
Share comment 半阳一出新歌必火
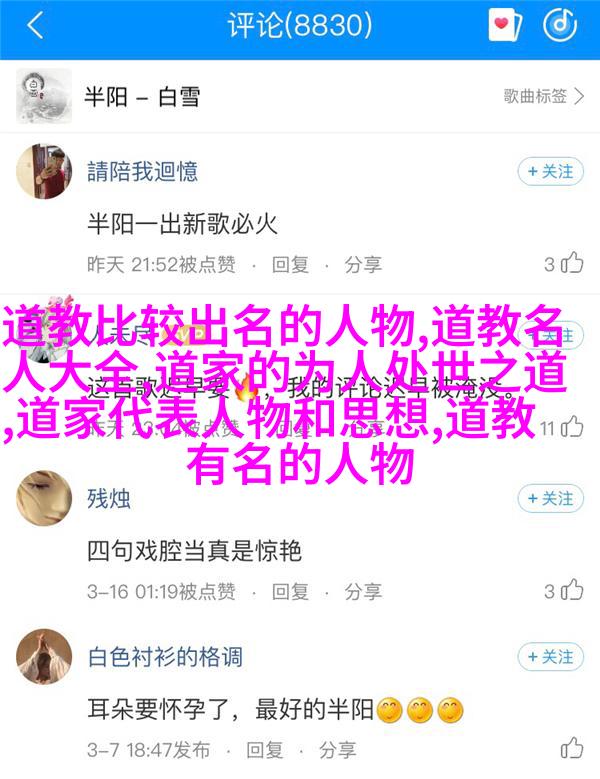coord(363,264)
